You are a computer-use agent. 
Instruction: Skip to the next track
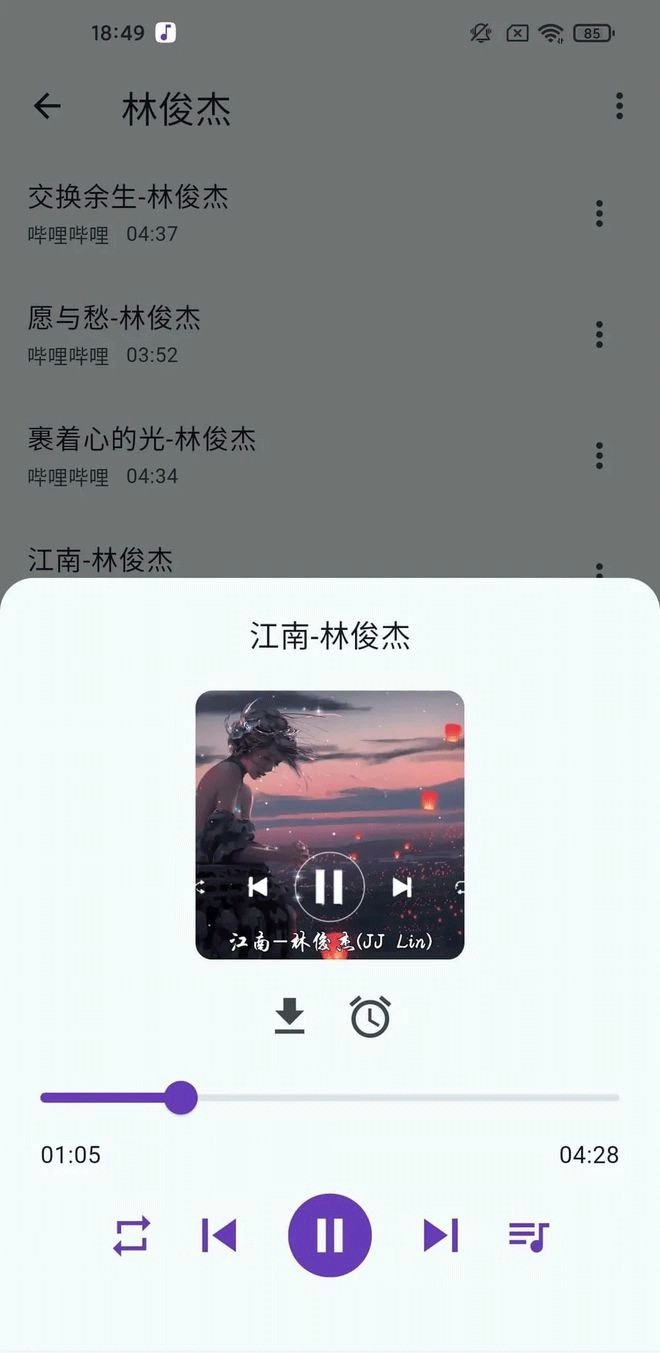pos(440,1235)
